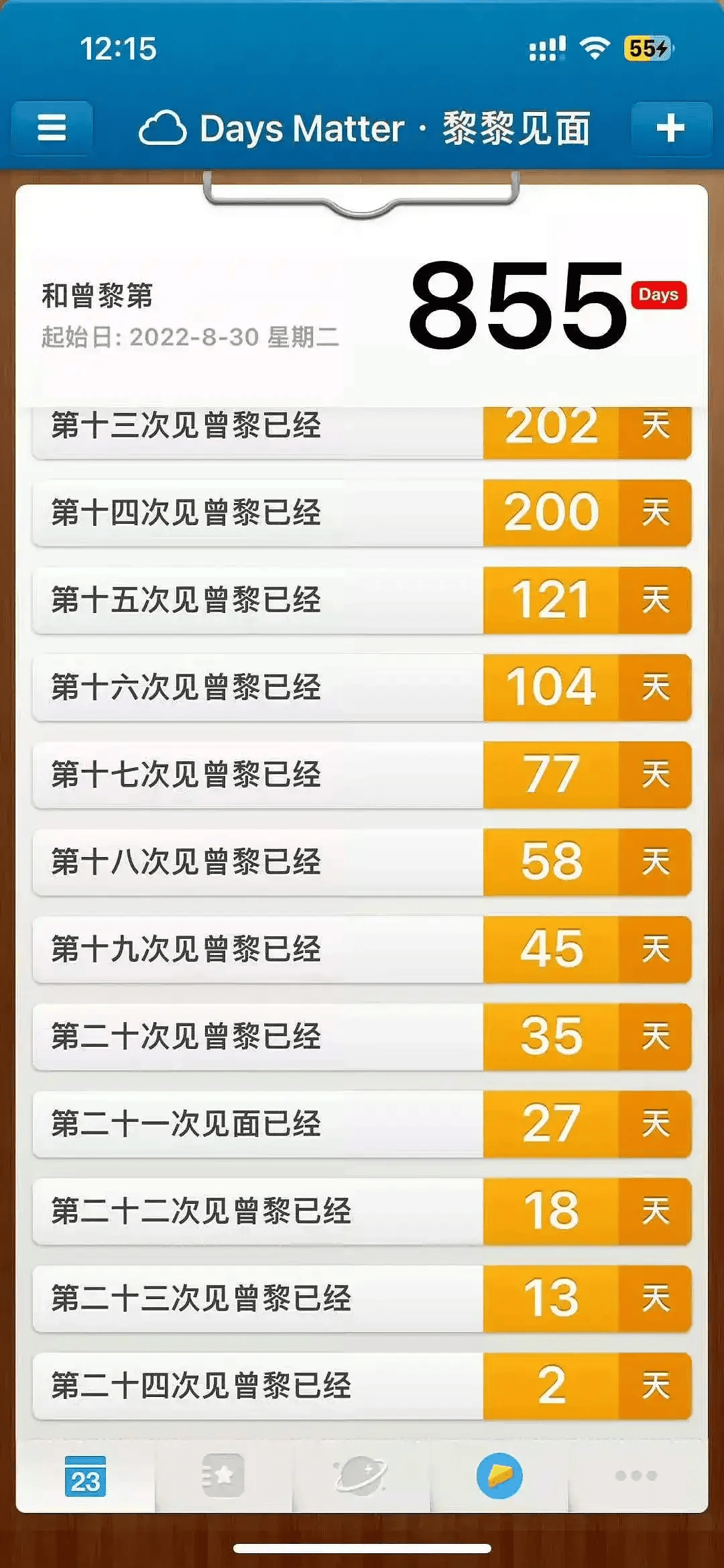Open 第二十次见曾黎已经 event

coord(362,1036)
